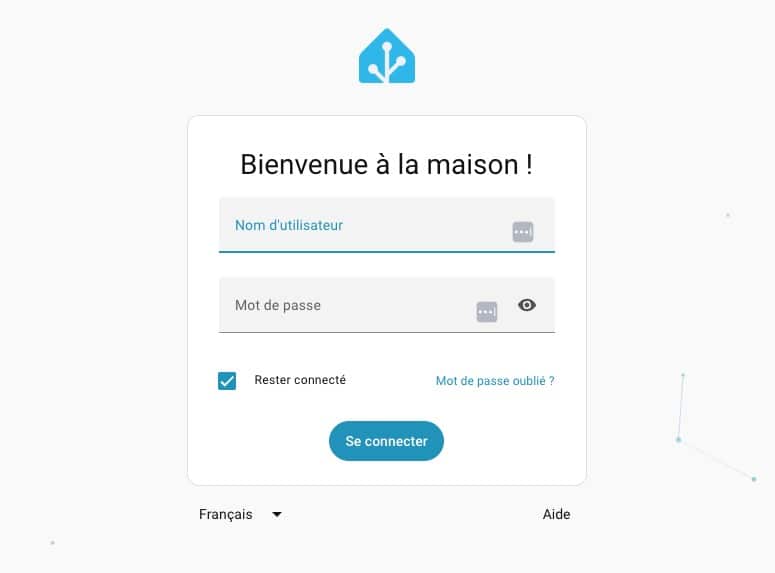
Task: Open password manager icon in password field
Action: [487, 312]
